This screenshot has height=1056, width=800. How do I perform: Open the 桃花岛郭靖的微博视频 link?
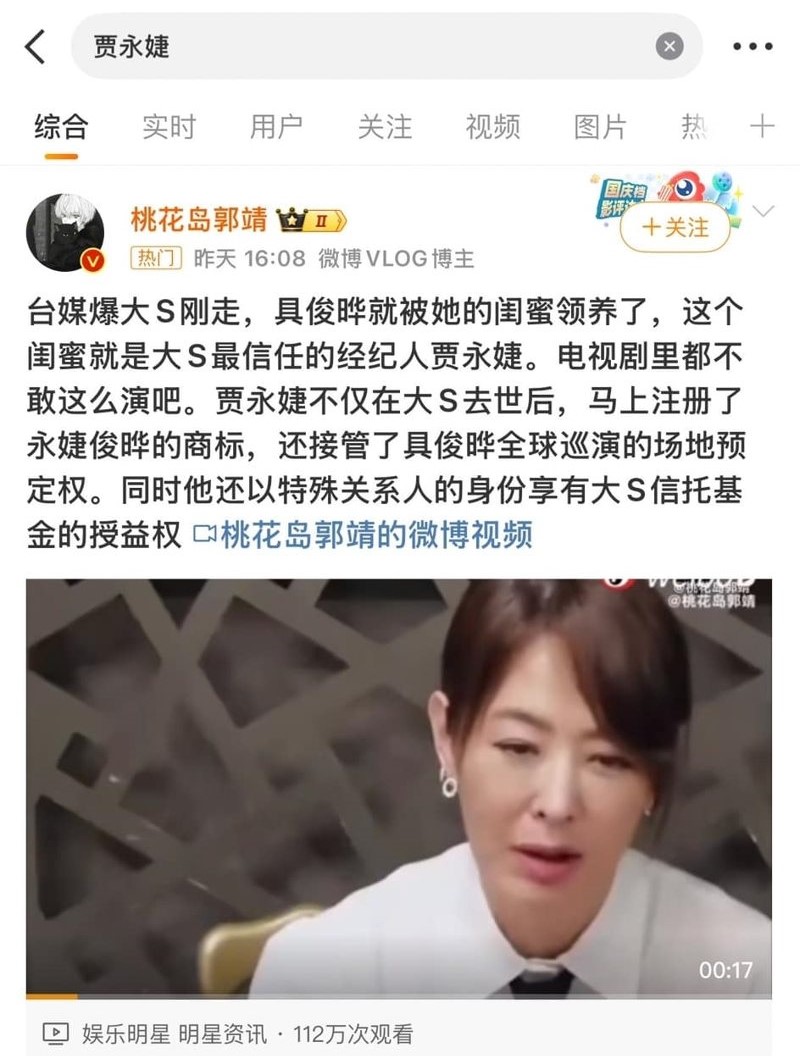click(363, 534)
